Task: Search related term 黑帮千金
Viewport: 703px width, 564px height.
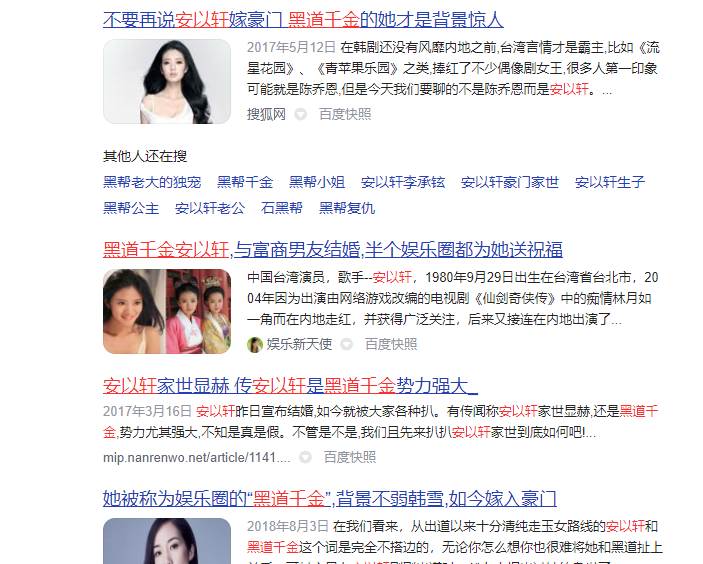Action: point(245,182)
